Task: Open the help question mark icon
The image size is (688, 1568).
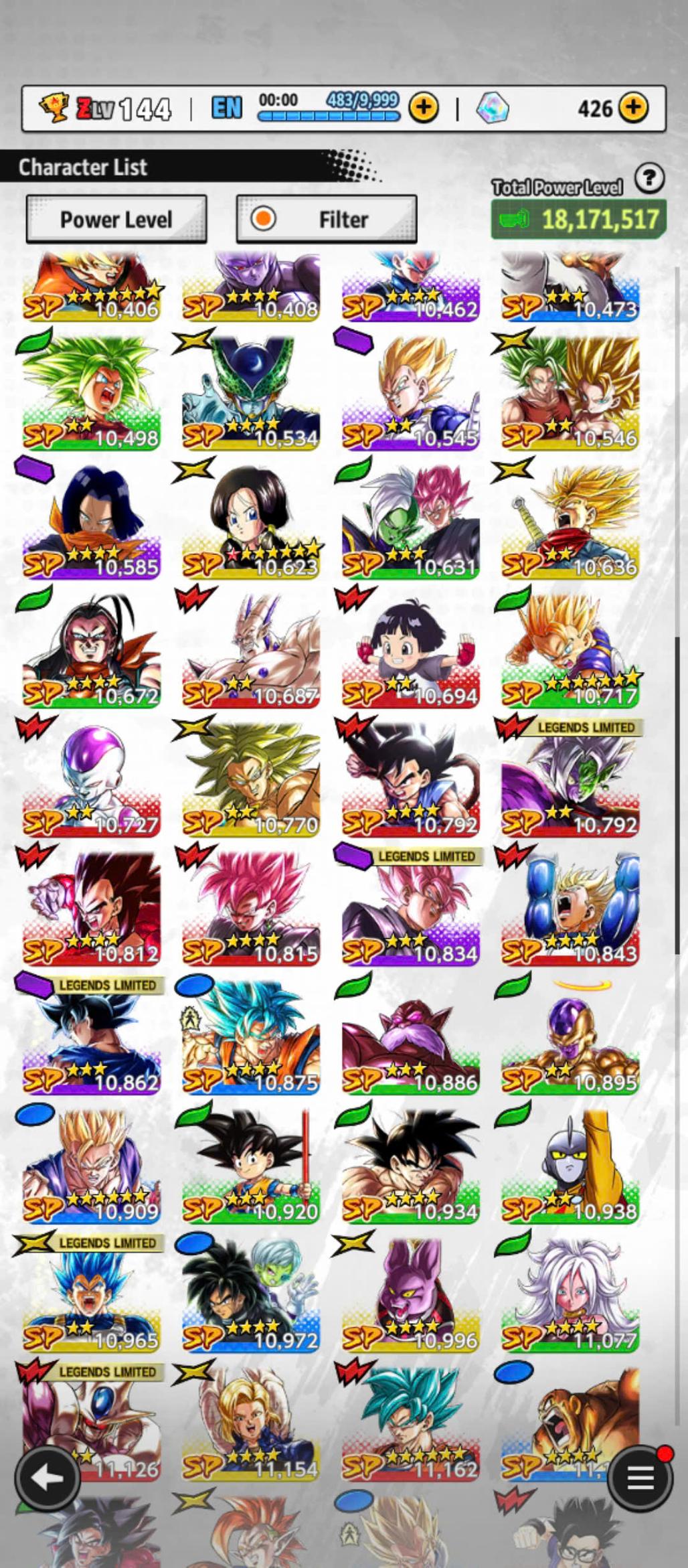Action: pyautogui.click(x=649, y=179)
